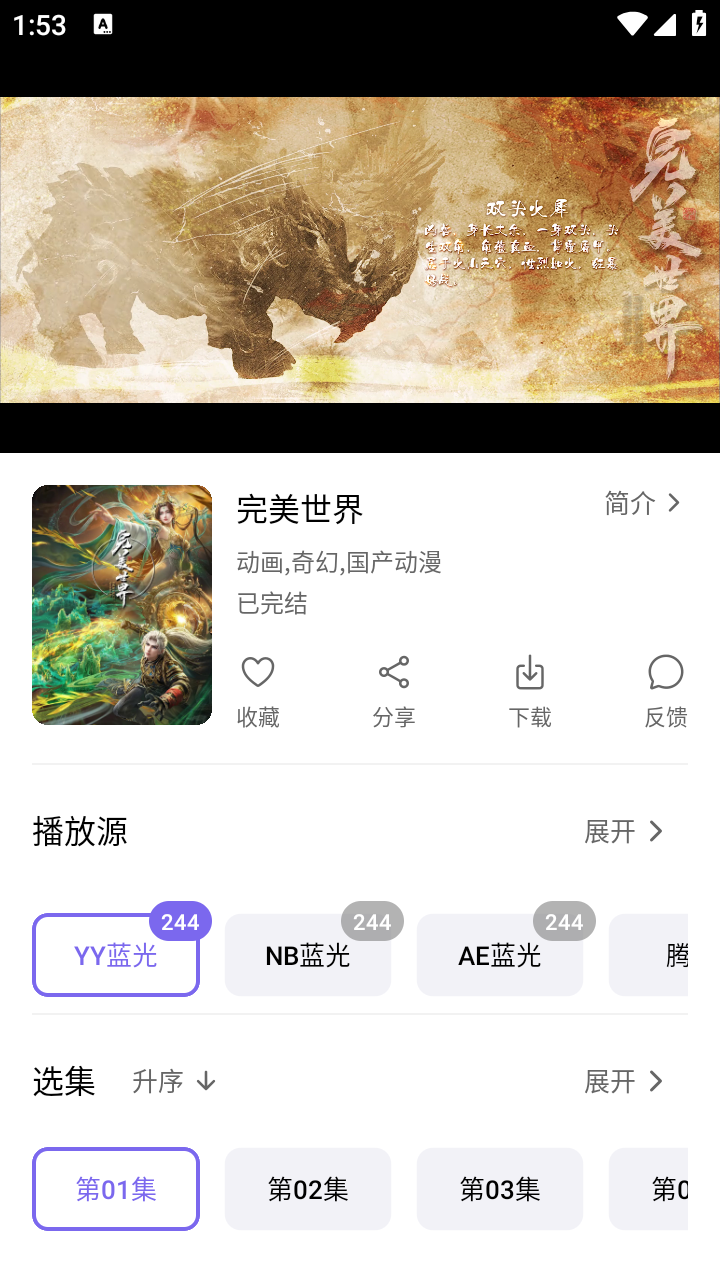720x1280 pixels.
Task: Expand the 选集 episode list with 展开
Action: tap(624, 1081)
